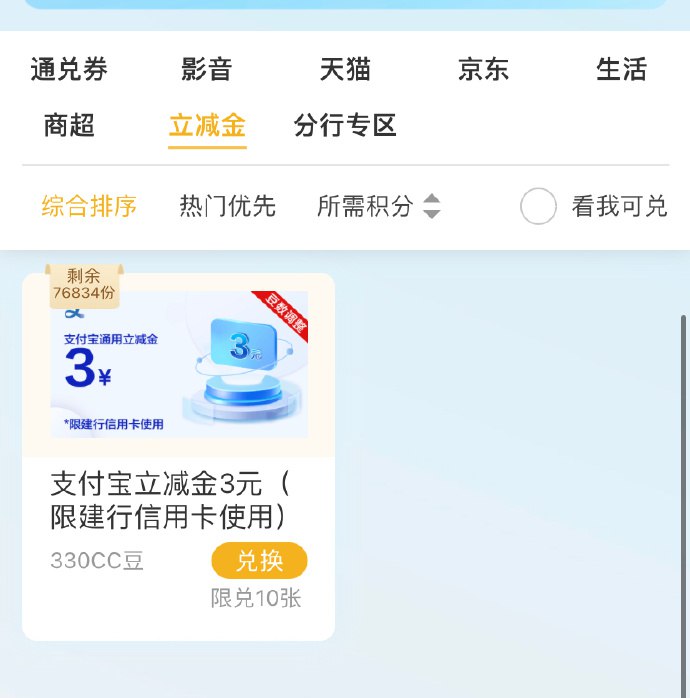Open the 生活 category tab
The image size is (690, 698).
[621, 69]
